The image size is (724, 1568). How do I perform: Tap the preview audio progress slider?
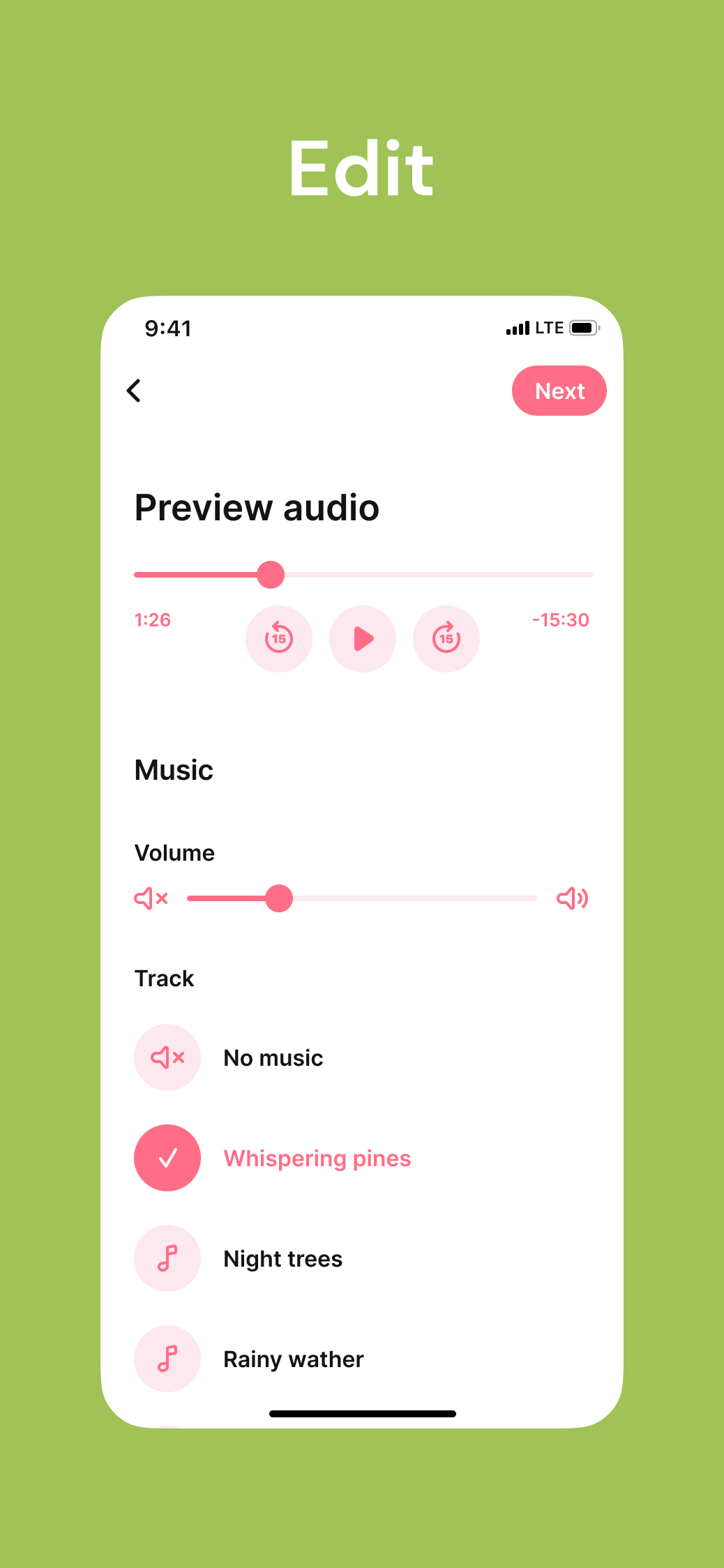pos(363,575)
